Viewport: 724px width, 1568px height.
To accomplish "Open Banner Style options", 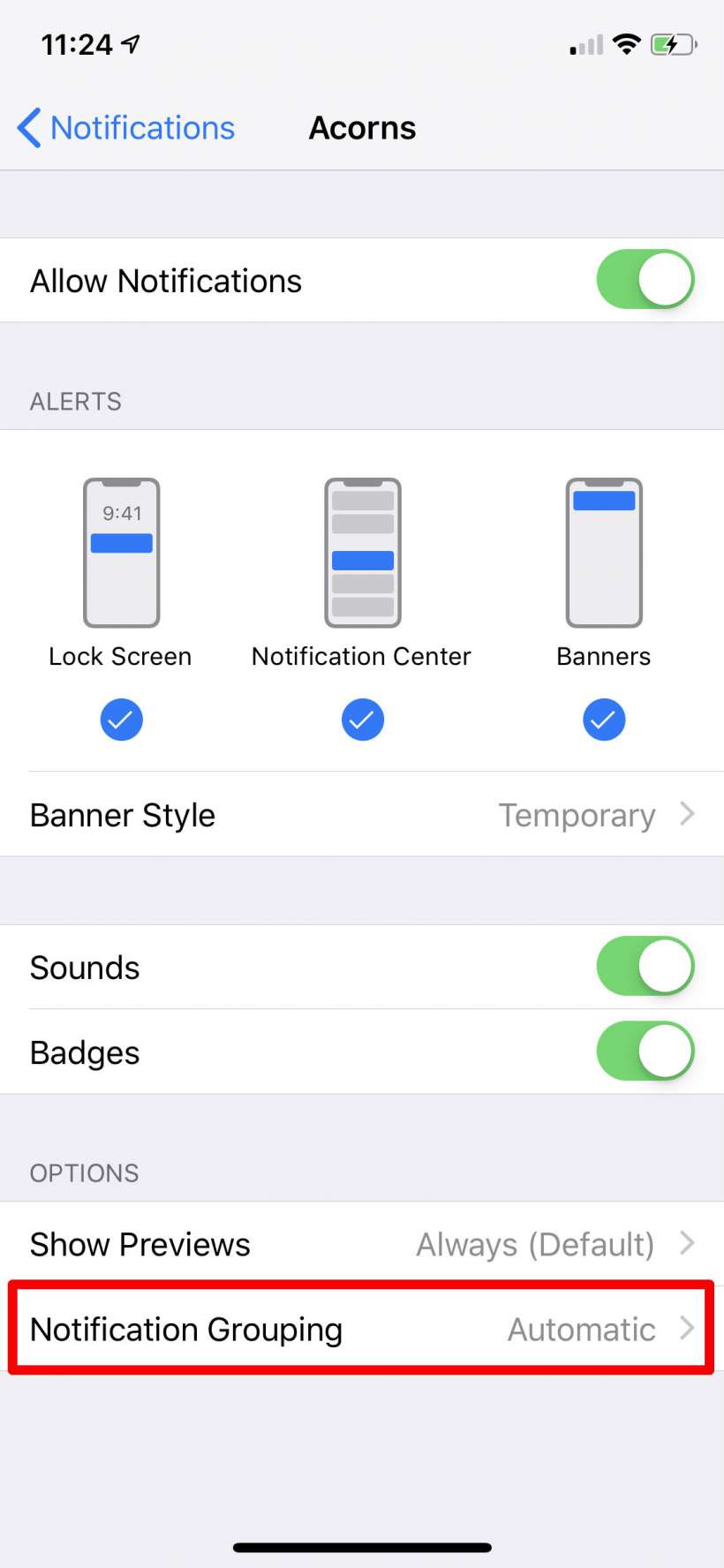I will point(362,814).
